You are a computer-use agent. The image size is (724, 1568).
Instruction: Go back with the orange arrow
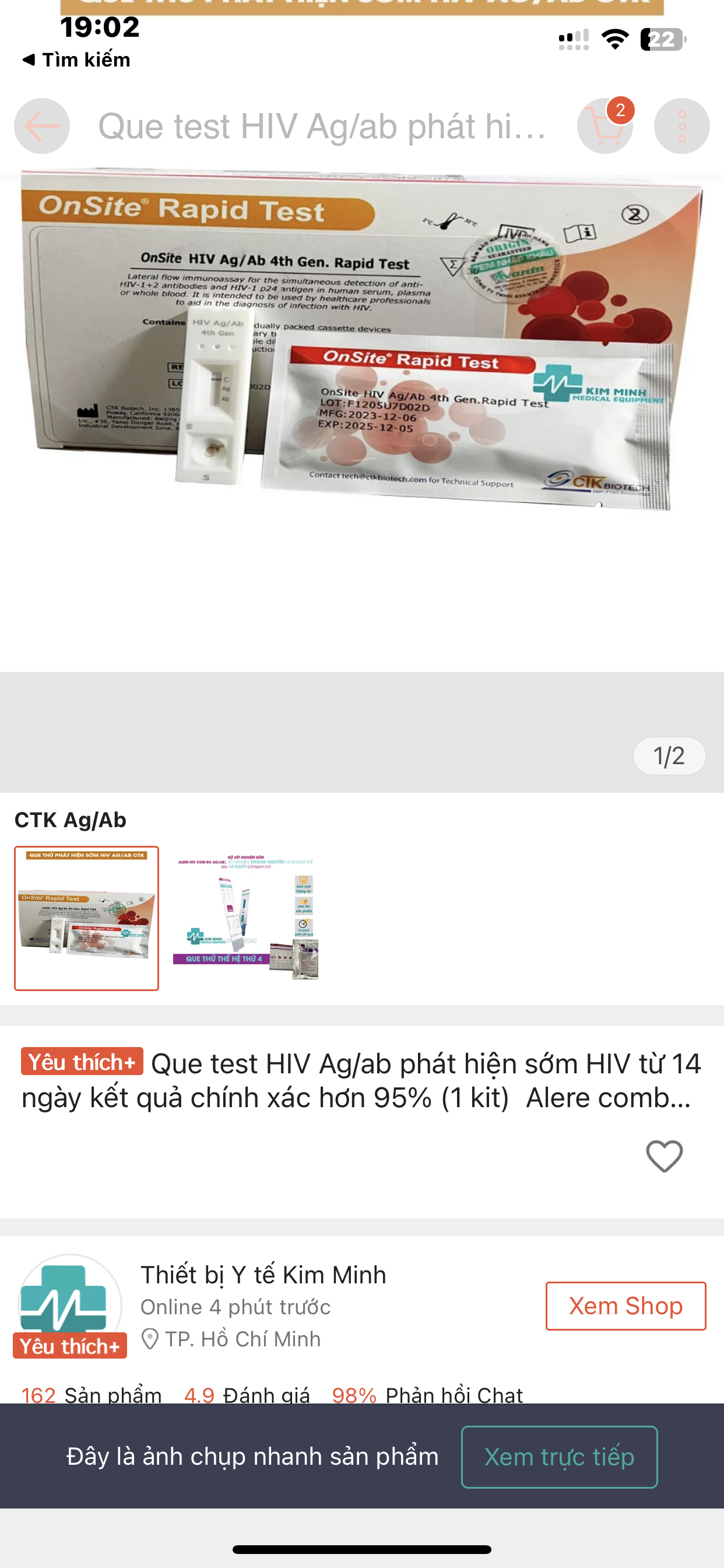tap(42, 126)
